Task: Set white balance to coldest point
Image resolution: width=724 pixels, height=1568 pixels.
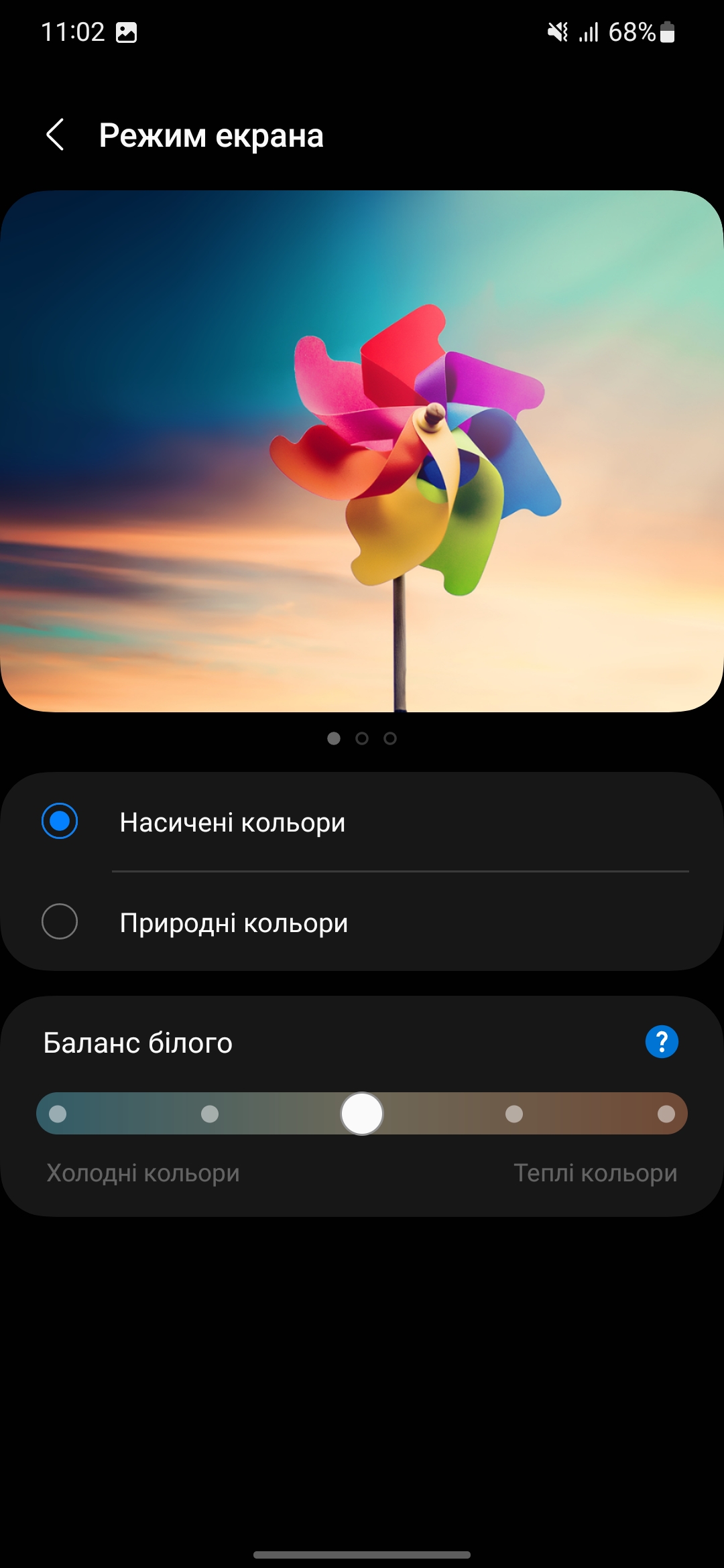Action: click(x=58, y=1114)
